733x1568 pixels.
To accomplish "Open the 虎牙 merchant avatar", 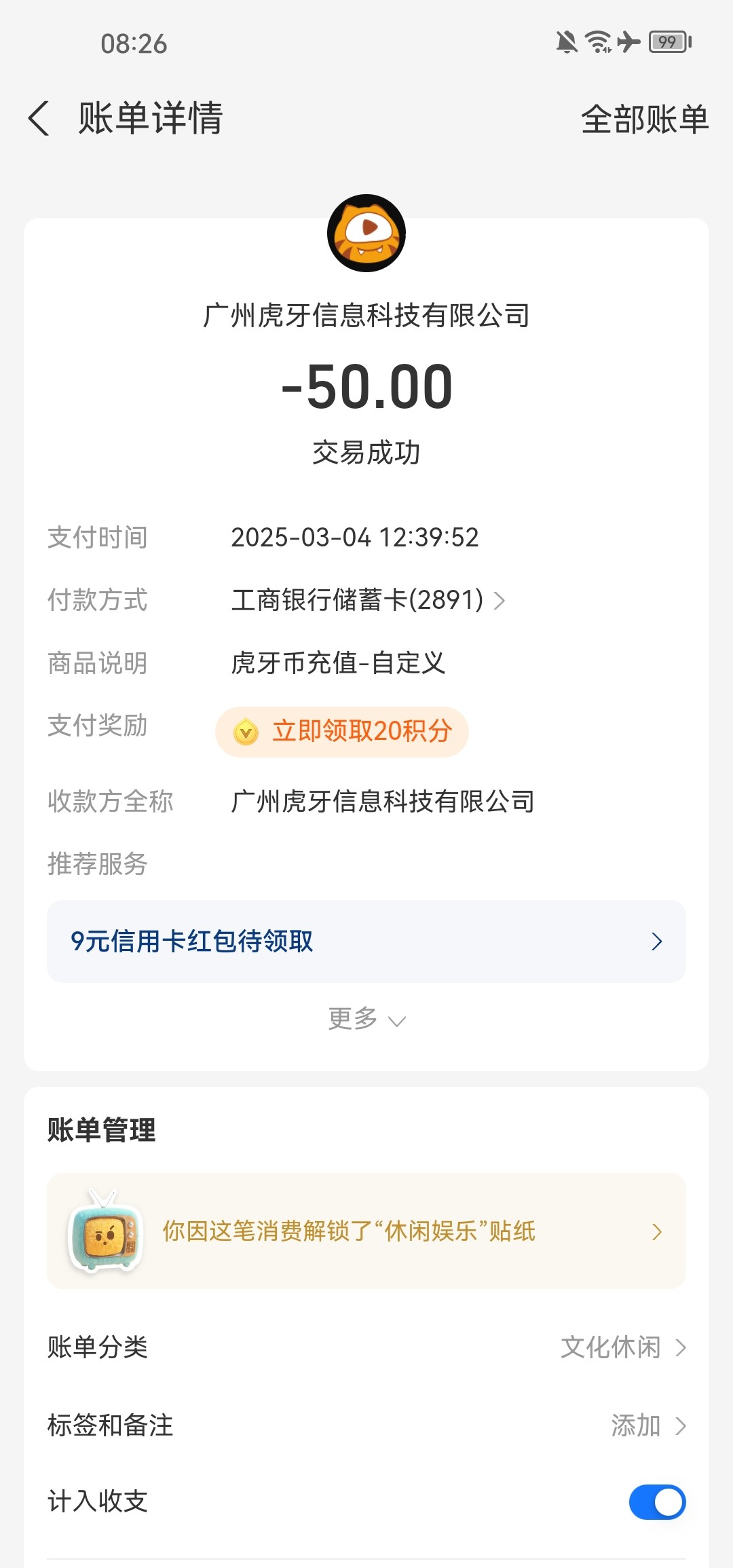I will pos(366,234).
